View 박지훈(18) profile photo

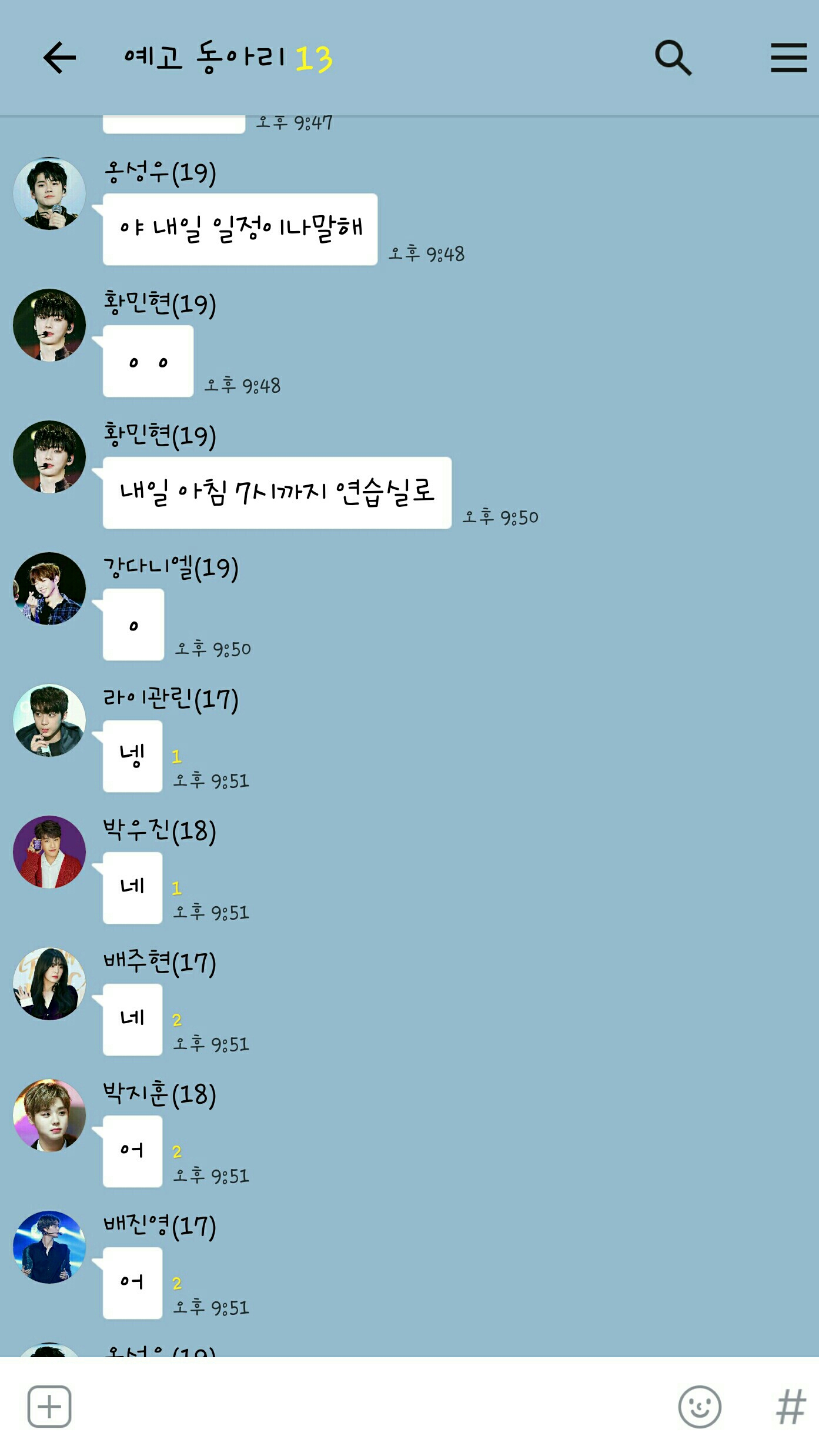coord(49,1116)
